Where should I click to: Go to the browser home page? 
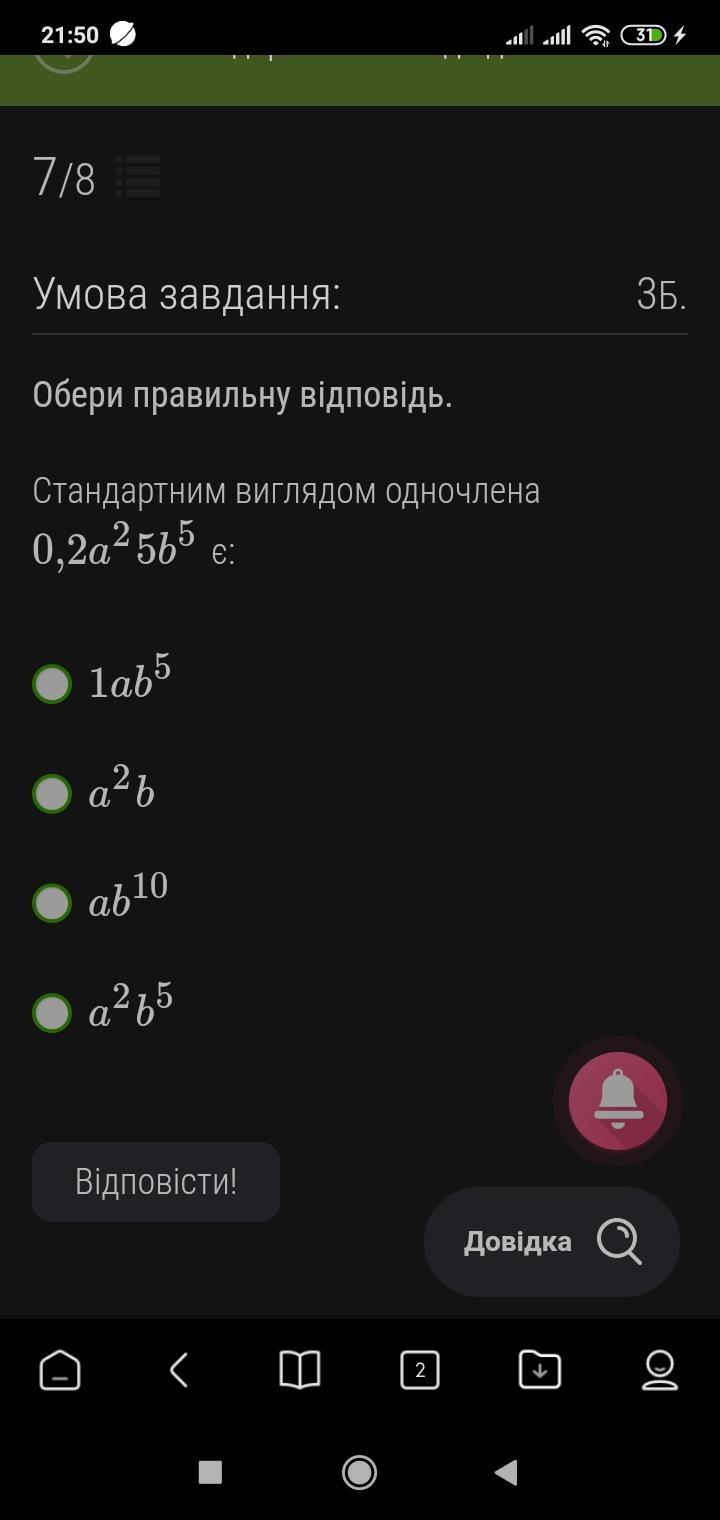click(x=60, y=1370)
